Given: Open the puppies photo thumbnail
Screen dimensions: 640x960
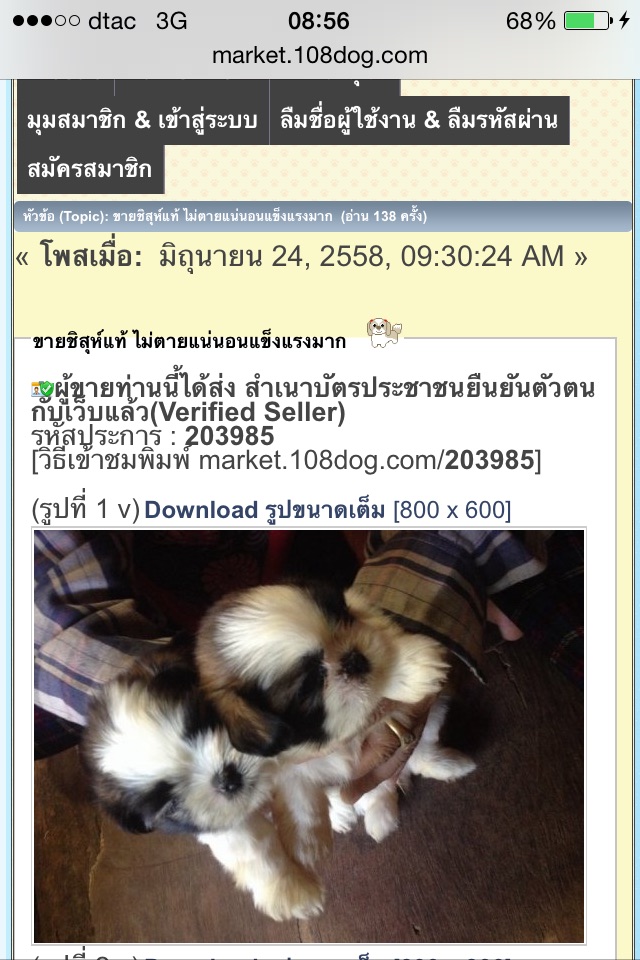Looking at the screenshot, I should (309, 735).
